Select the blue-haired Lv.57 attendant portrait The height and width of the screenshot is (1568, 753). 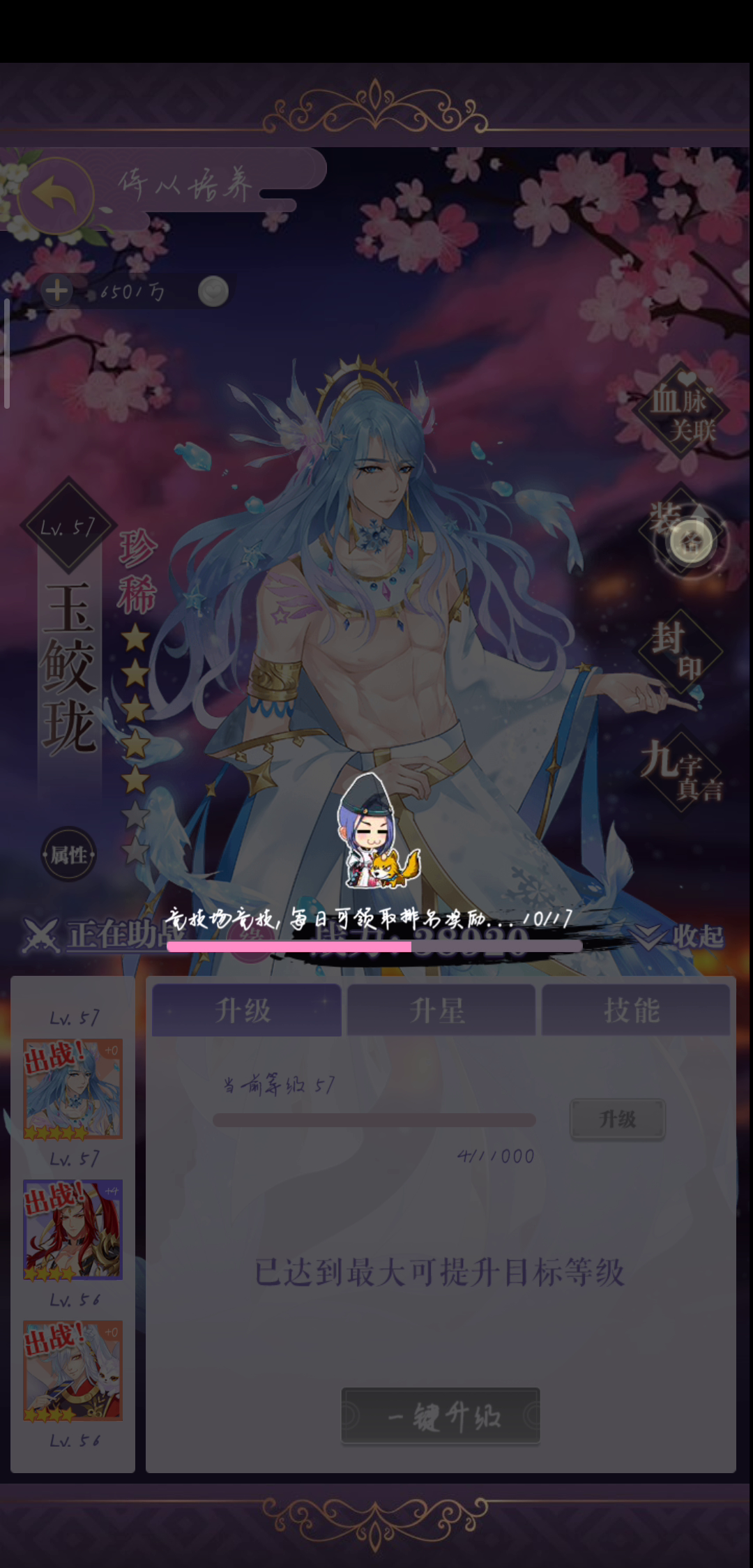73,1089
